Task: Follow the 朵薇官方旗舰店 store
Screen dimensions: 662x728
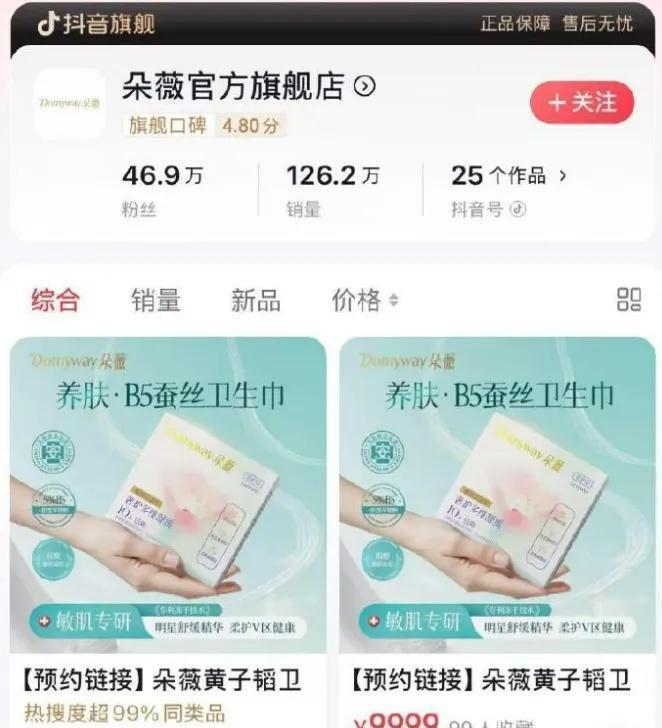Action: click(582, 103)
